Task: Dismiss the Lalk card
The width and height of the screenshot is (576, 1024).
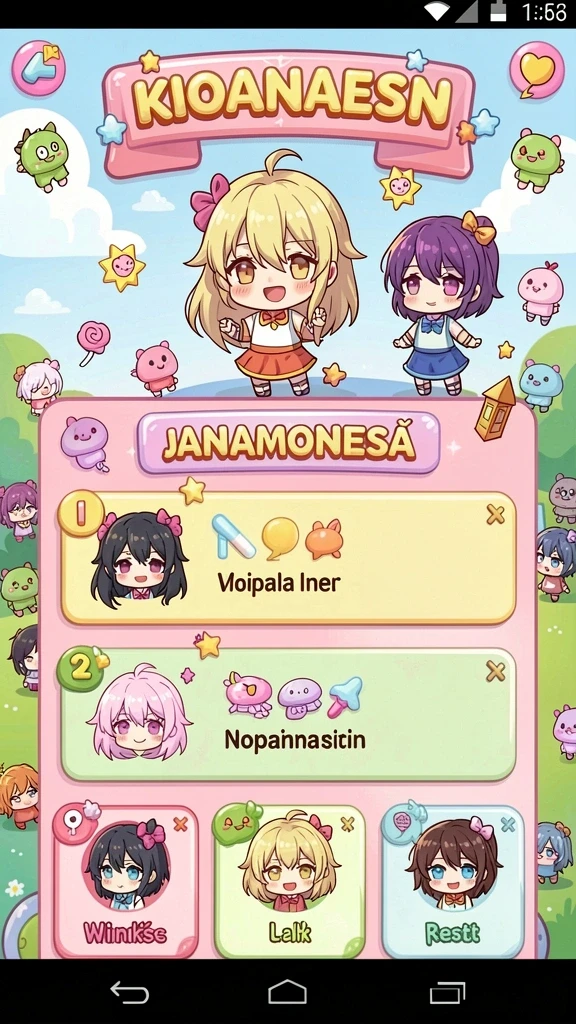Action: (x=347, y=825)
